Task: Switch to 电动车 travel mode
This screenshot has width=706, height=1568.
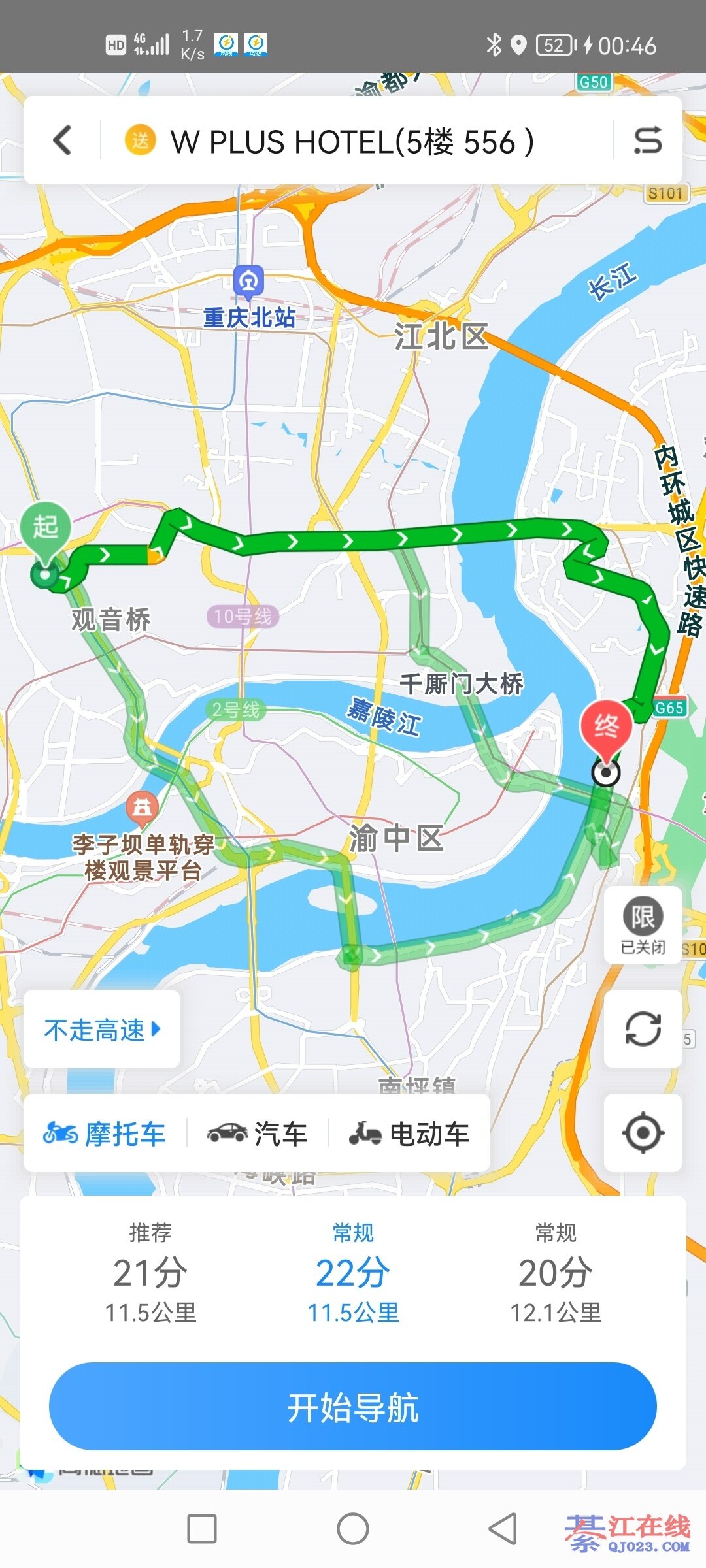Action: click(409, 1134)
